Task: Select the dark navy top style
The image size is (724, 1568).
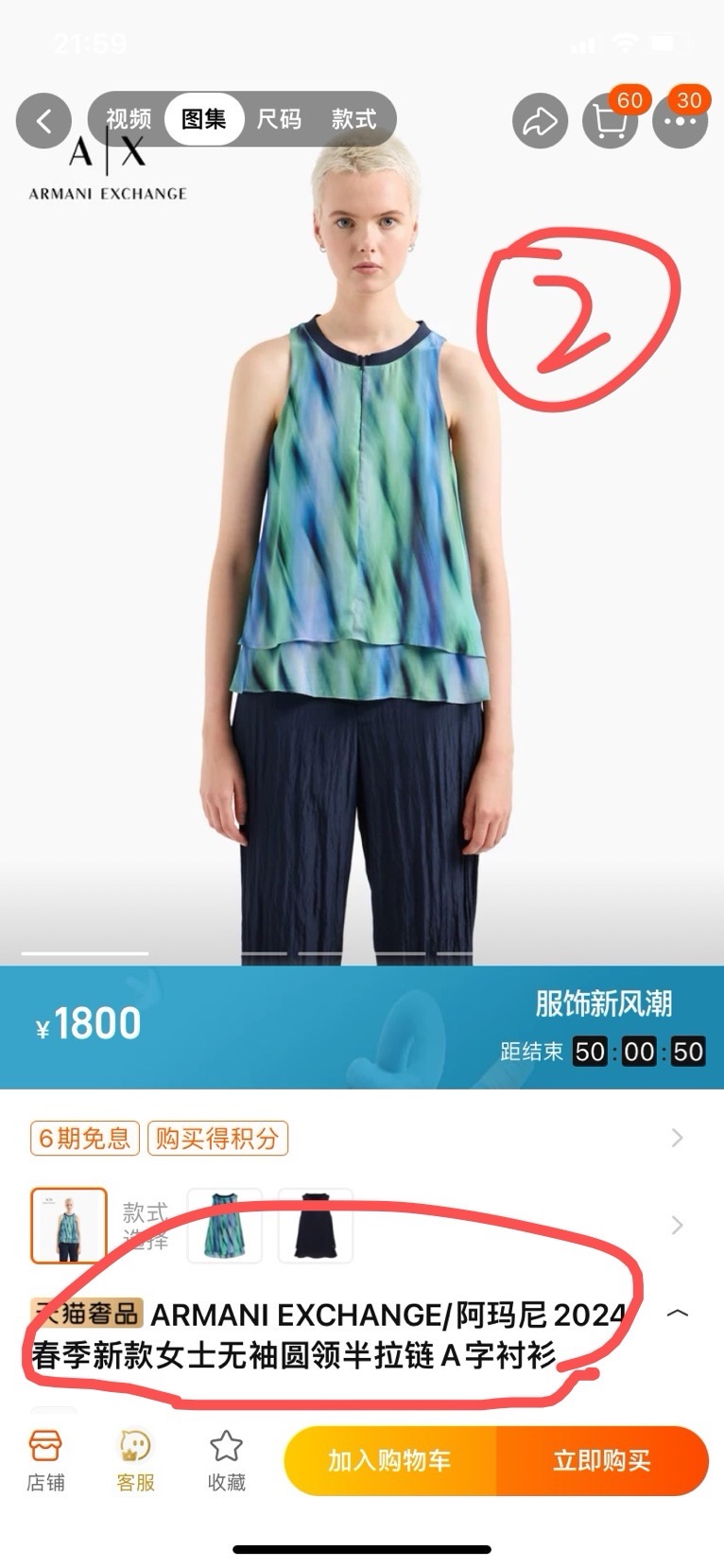Action: pyautogui.click(x=315, y=1226)
